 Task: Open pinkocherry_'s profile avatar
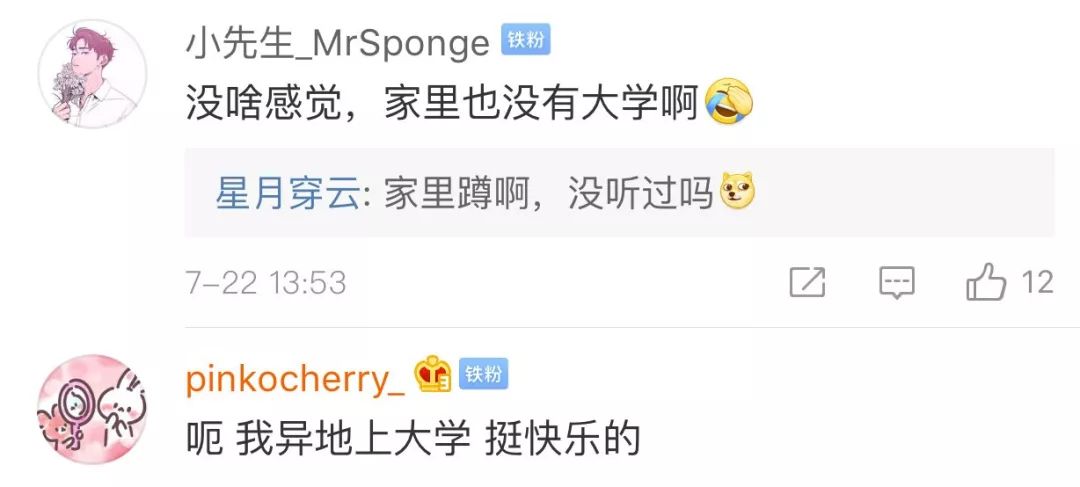92,408
